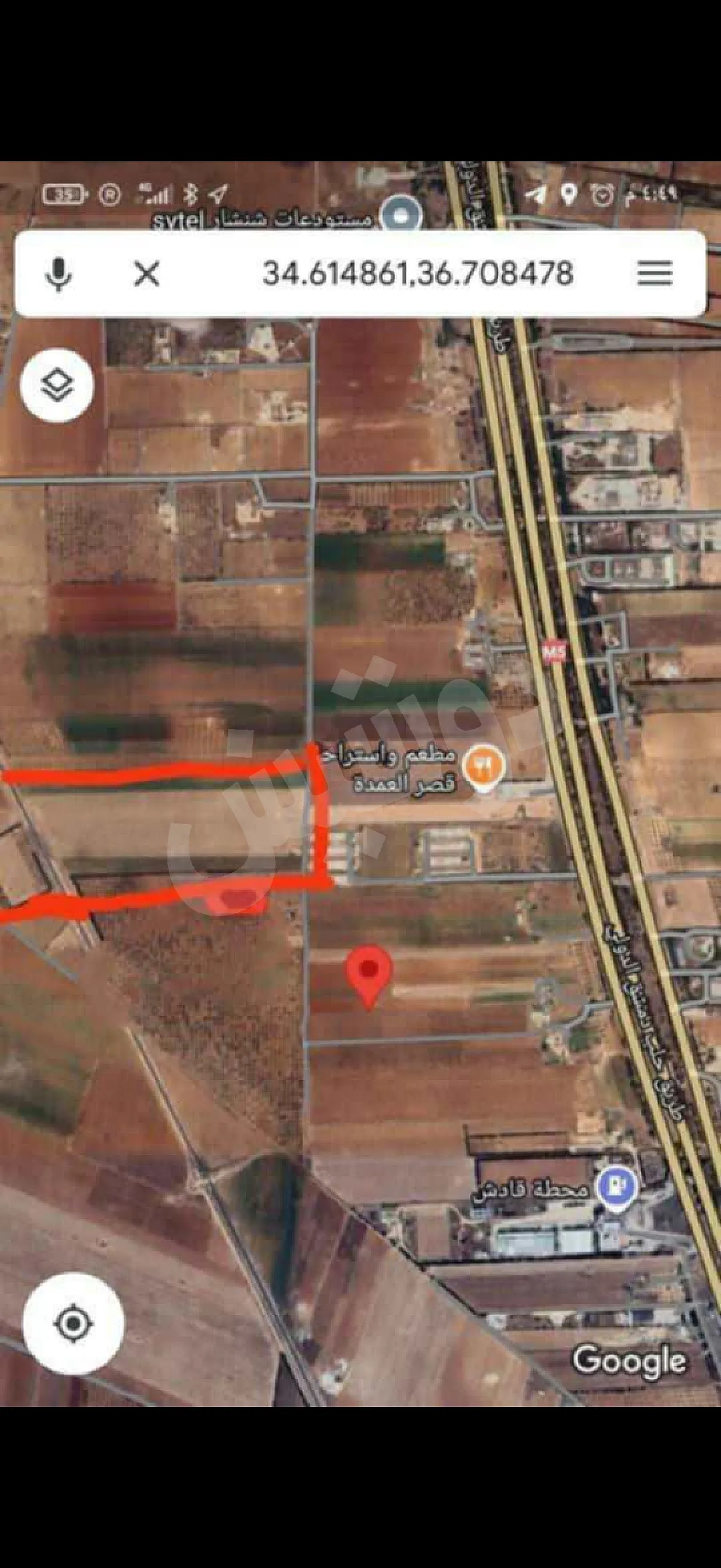Open the hamburger menu
Image resolution: width=721 pixels, height=1568 pixels.
655,273
